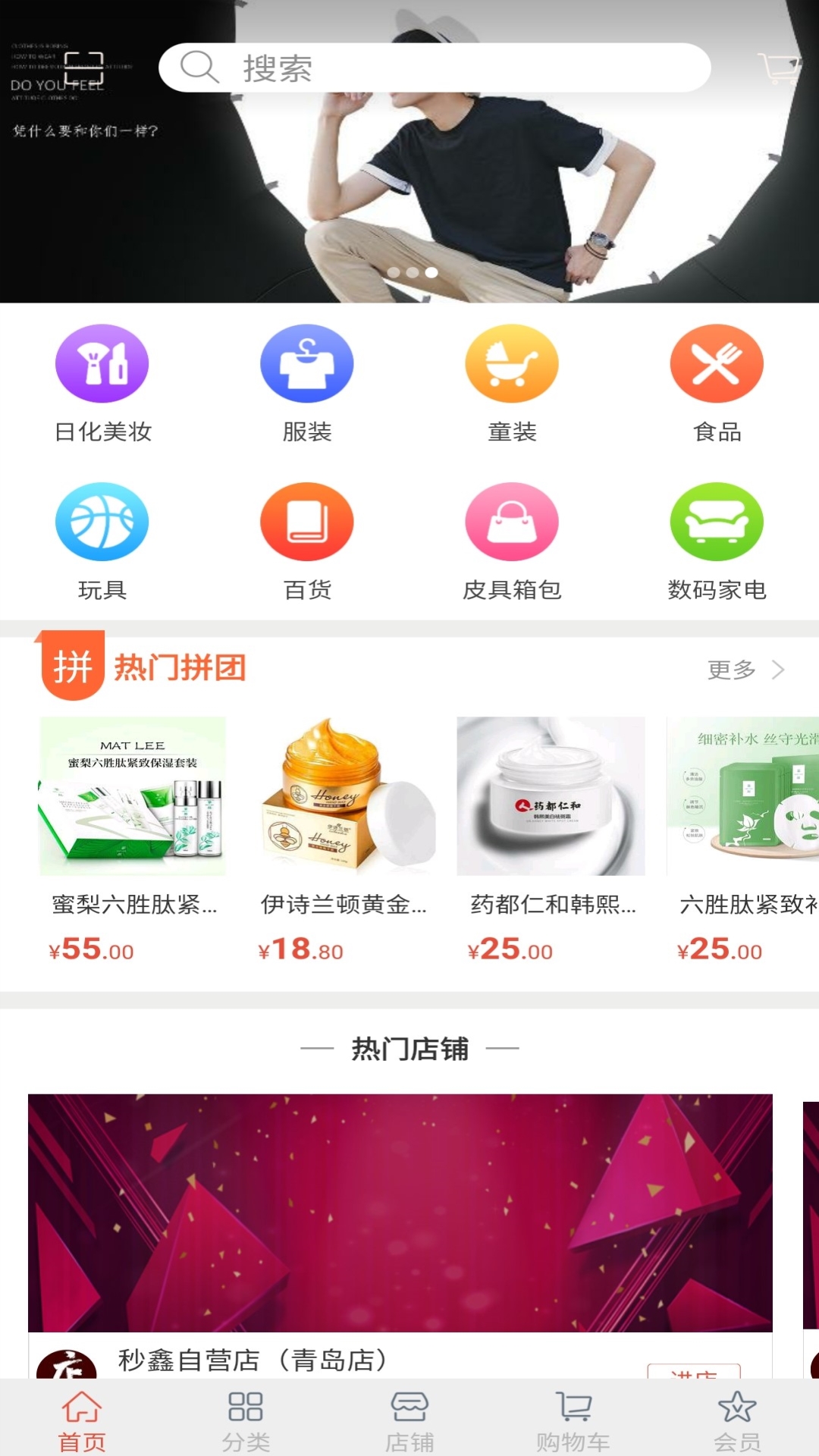Open the 食品 food category icon
819x1456 pixels.
click(717, 362)
